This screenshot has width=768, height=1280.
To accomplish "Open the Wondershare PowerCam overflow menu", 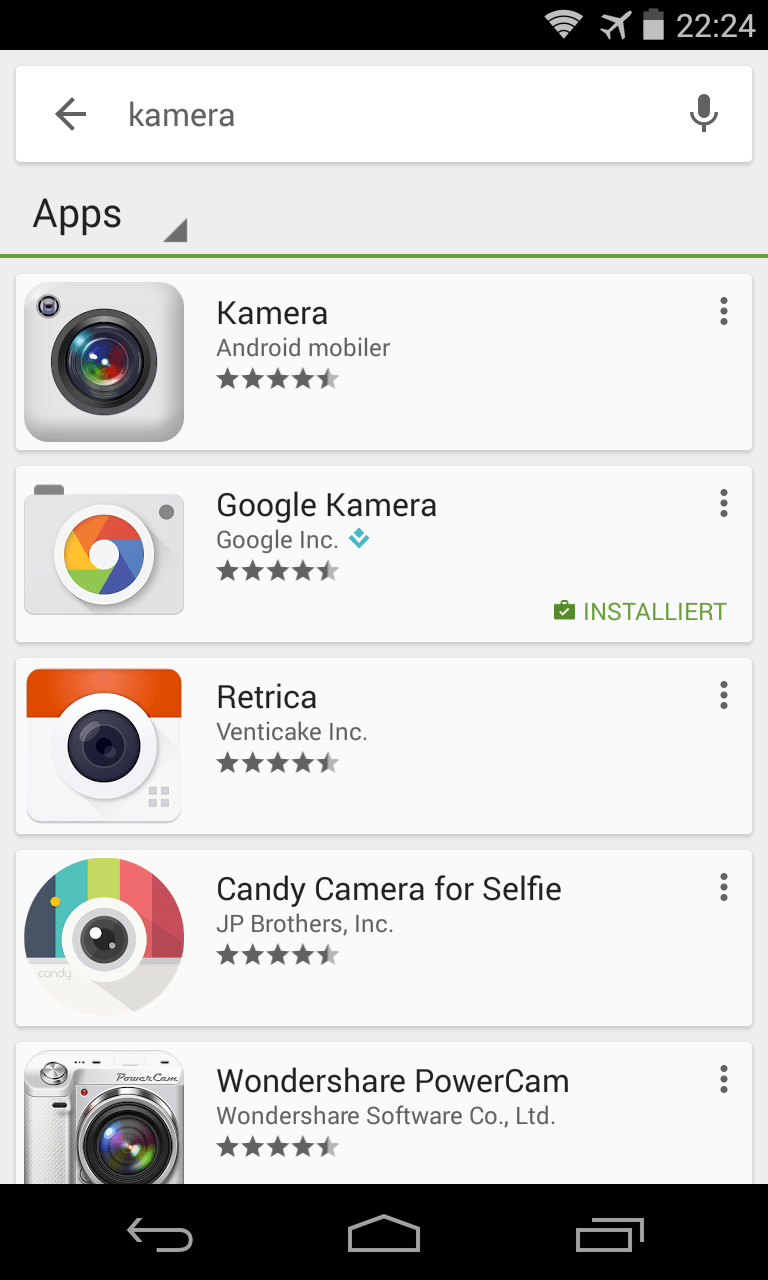I will 724,1080.
